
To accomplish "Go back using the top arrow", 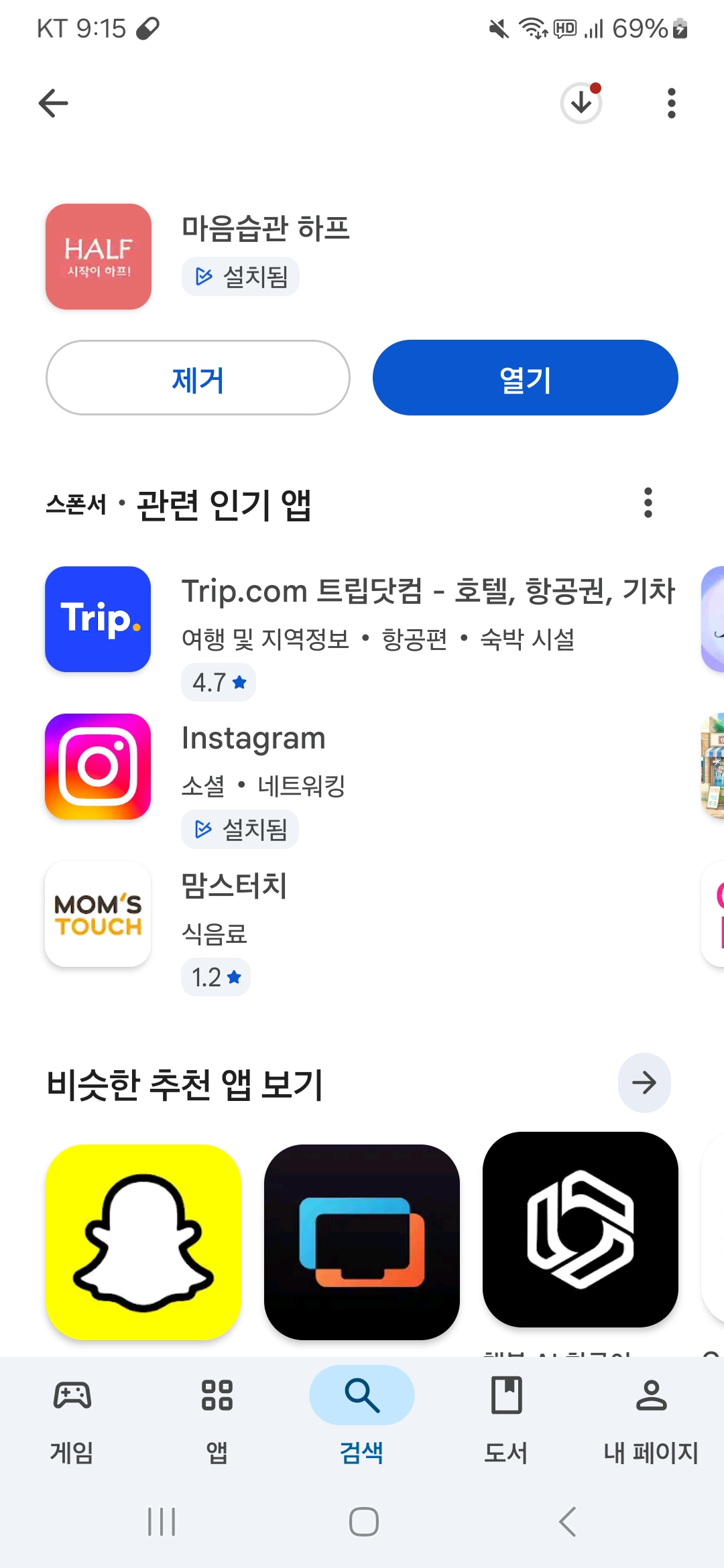I will [x=54, y=103].
